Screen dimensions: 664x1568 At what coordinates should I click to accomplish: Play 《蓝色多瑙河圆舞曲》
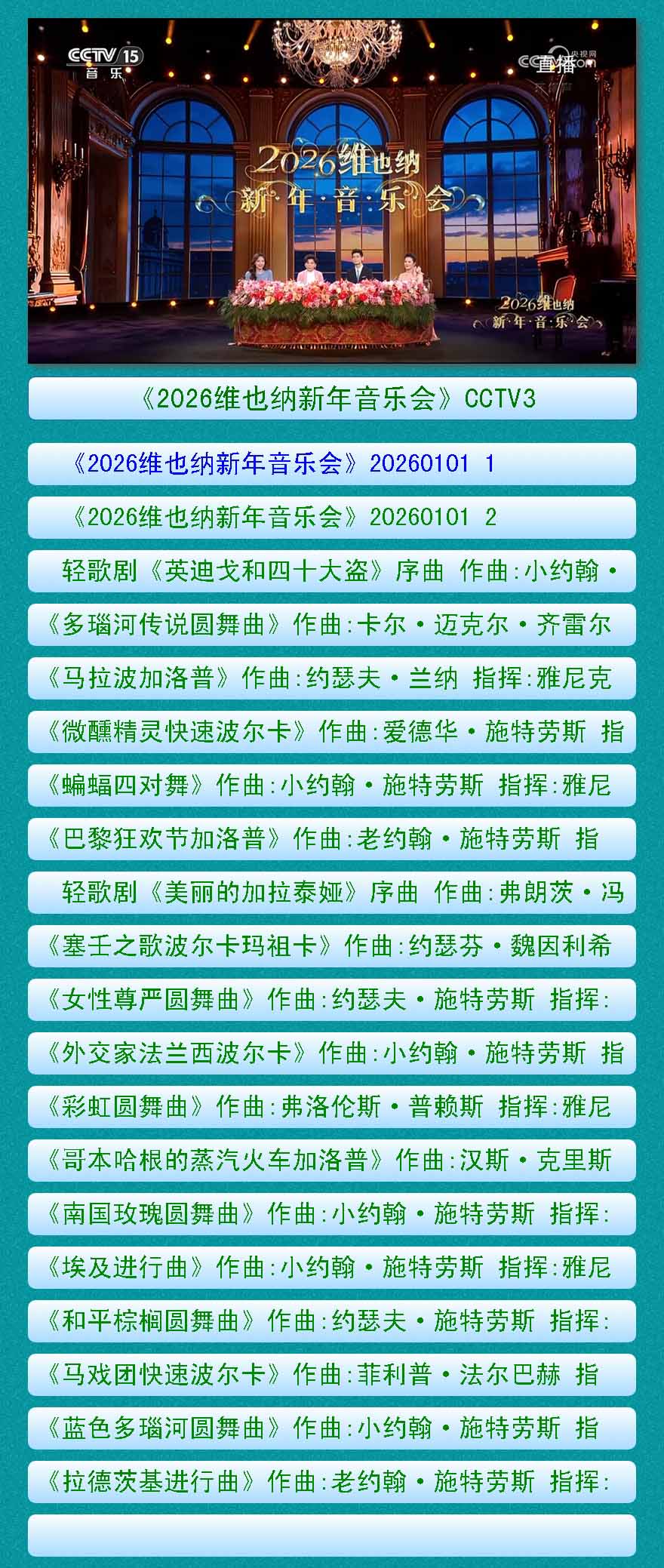click(x=332, y=1428)
